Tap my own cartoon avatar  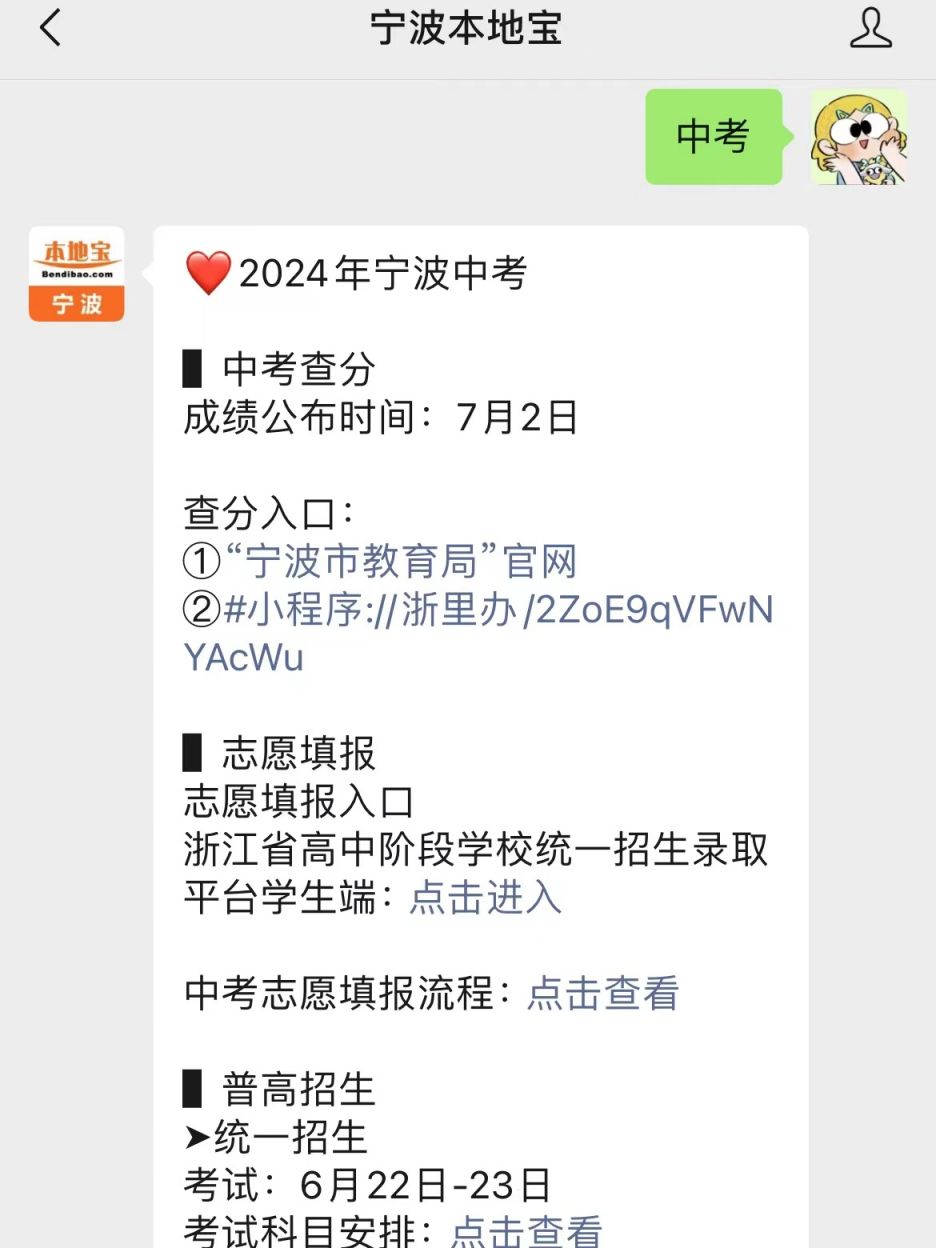click(858, 137)
